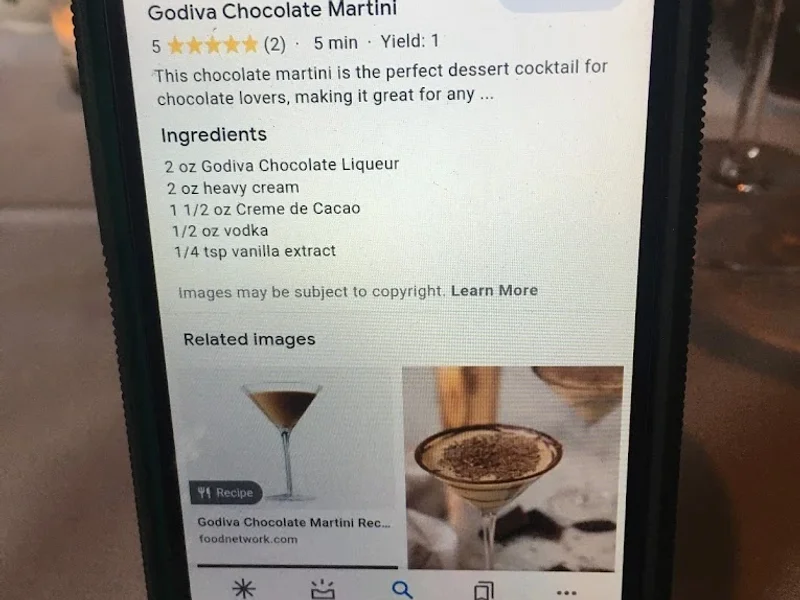Open the chocolate-rimmed martini related image
800x600 pixels.
[x=512, y=467]
